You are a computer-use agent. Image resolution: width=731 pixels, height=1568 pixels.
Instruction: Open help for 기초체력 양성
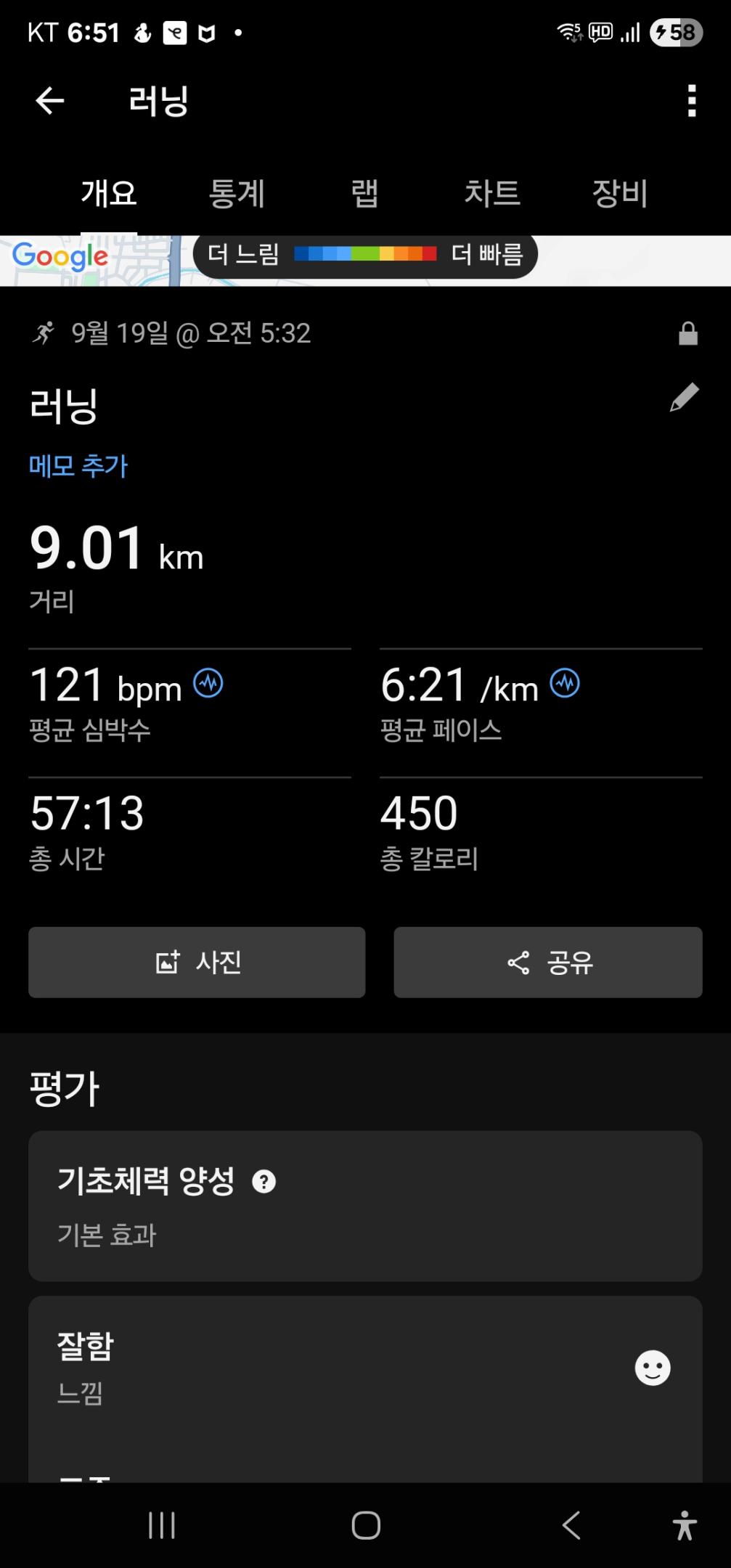tap(264, 1182)
